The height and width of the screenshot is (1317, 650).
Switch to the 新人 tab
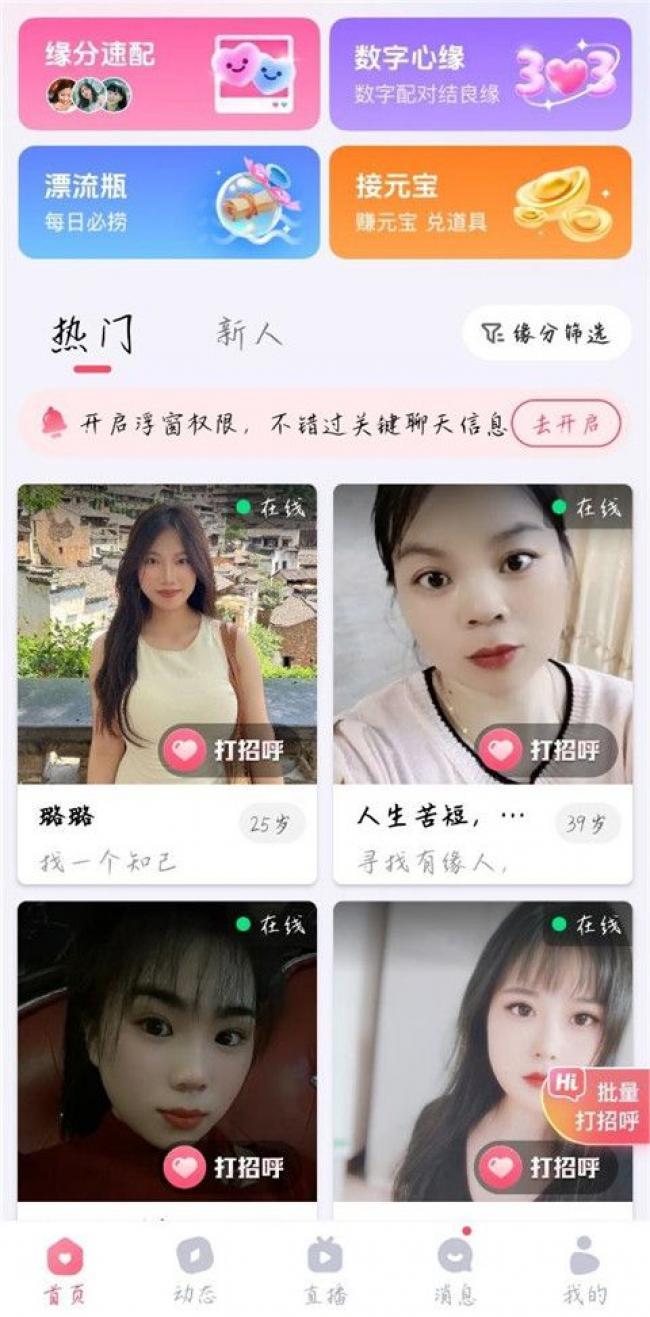[x=249, y=334]
